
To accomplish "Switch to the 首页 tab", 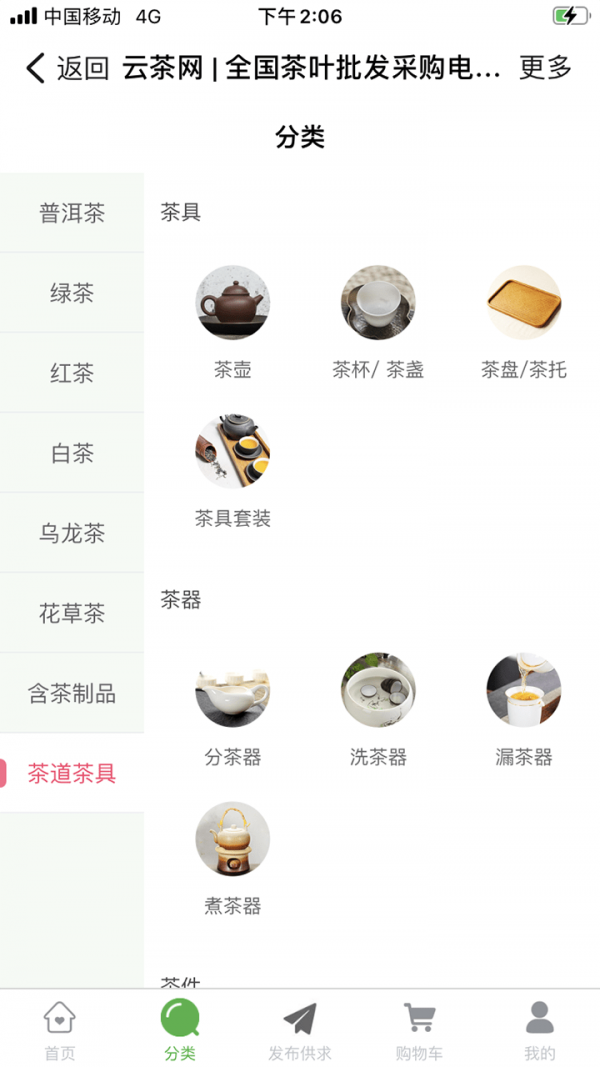I will (60, 1030).
